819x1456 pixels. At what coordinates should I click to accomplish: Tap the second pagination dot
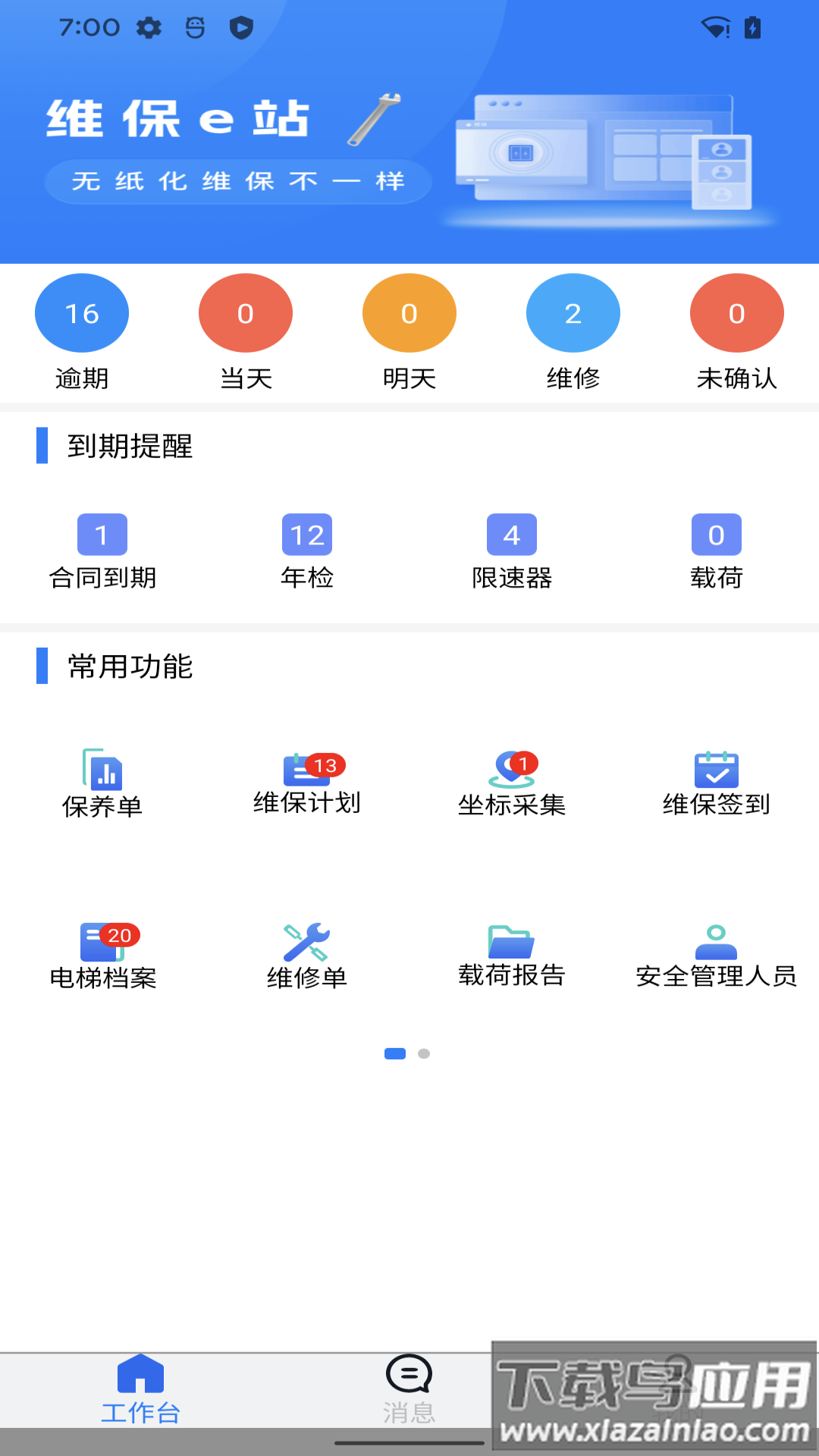425,1053
